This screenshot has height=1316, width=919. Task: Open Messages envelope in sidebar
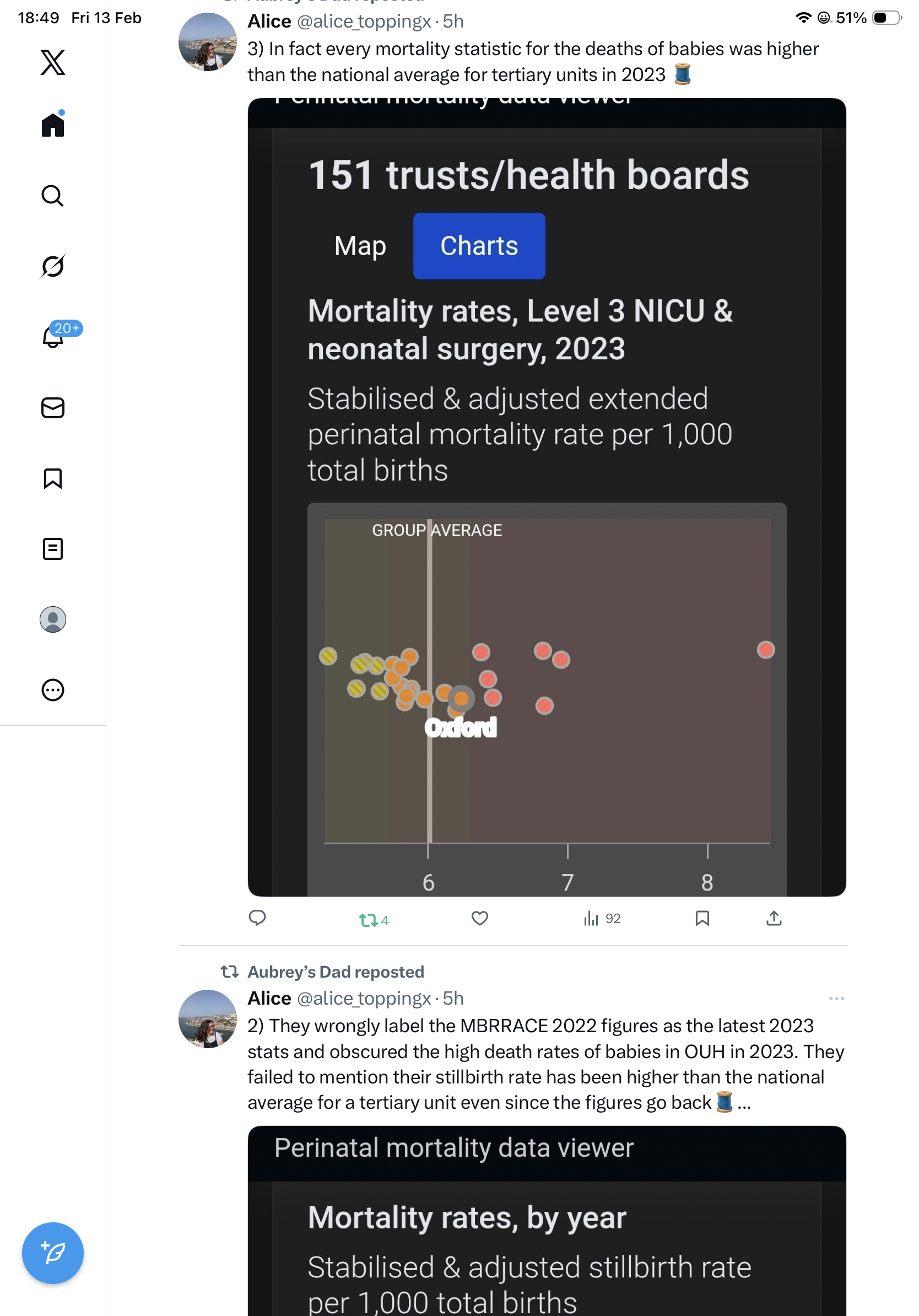[53, 407]
